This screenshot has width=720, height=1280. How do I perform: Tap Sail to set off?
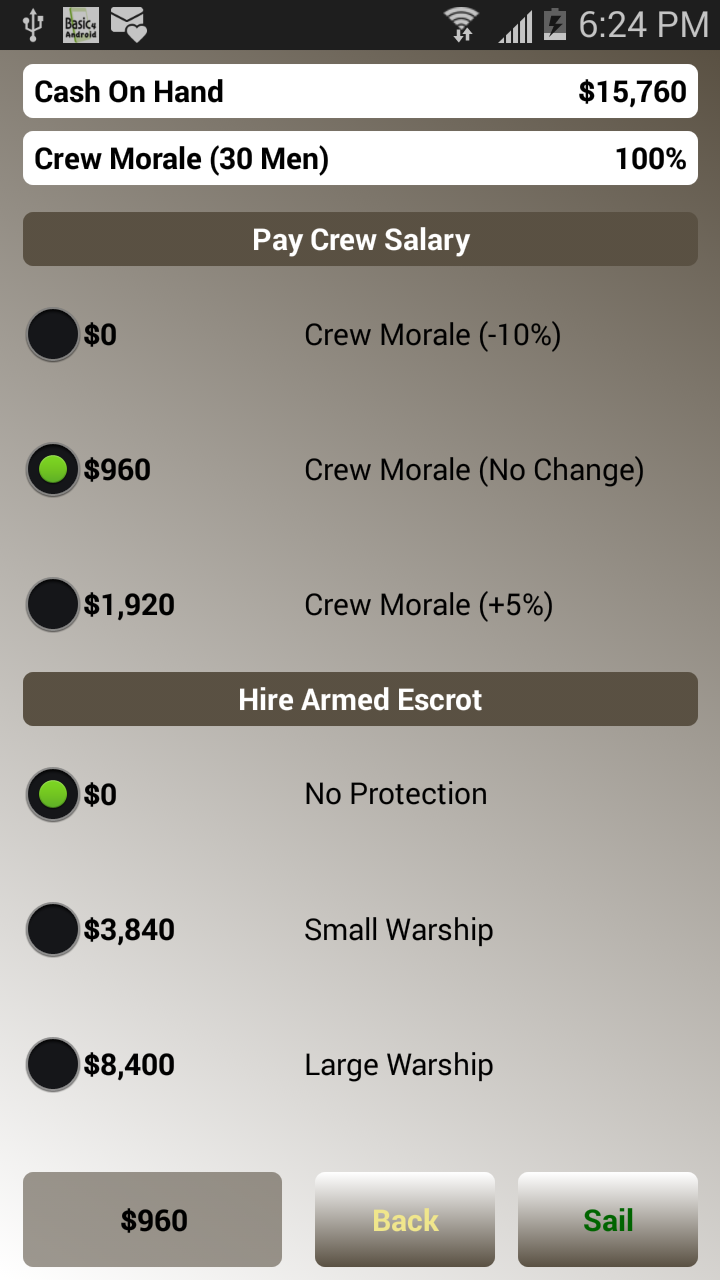pyautogui.click(x=608, y=1220)
